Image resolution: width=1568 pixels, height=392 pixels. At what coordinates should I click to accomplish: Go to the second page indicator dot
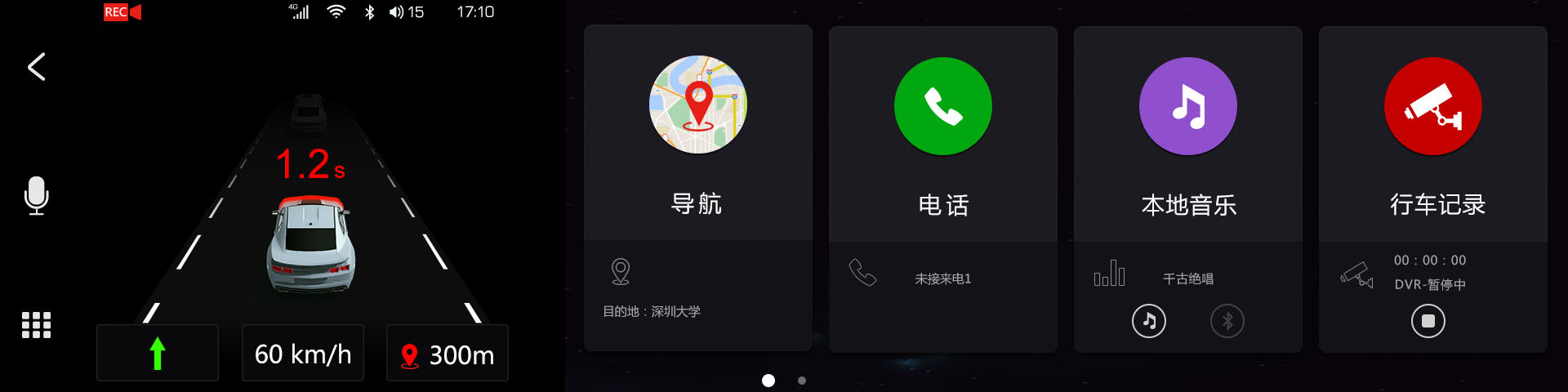(x=802, y=381)
